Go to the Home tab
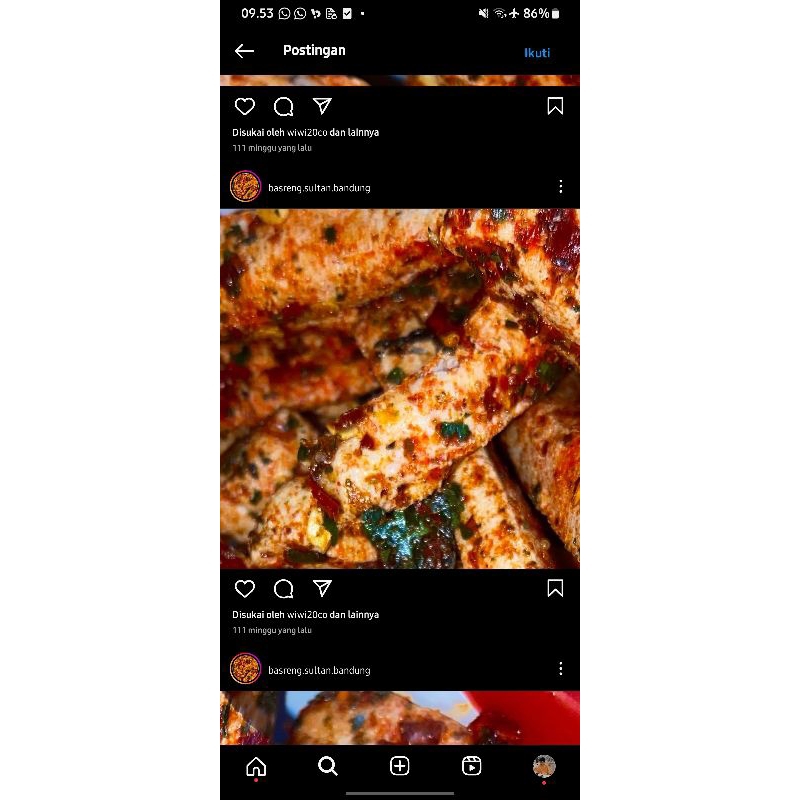800x800 pixels. [x=256, y=767]
